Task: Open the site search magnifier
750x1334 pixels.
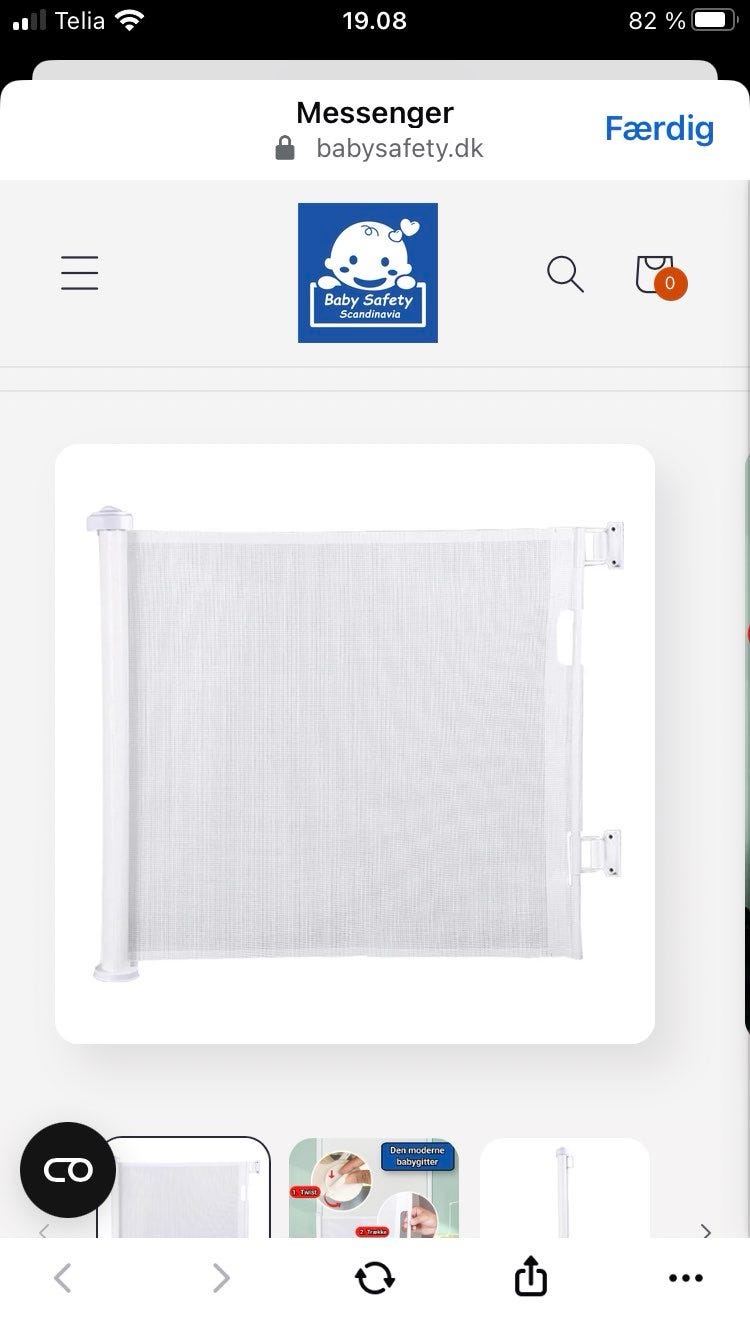Action: (565, 273)
